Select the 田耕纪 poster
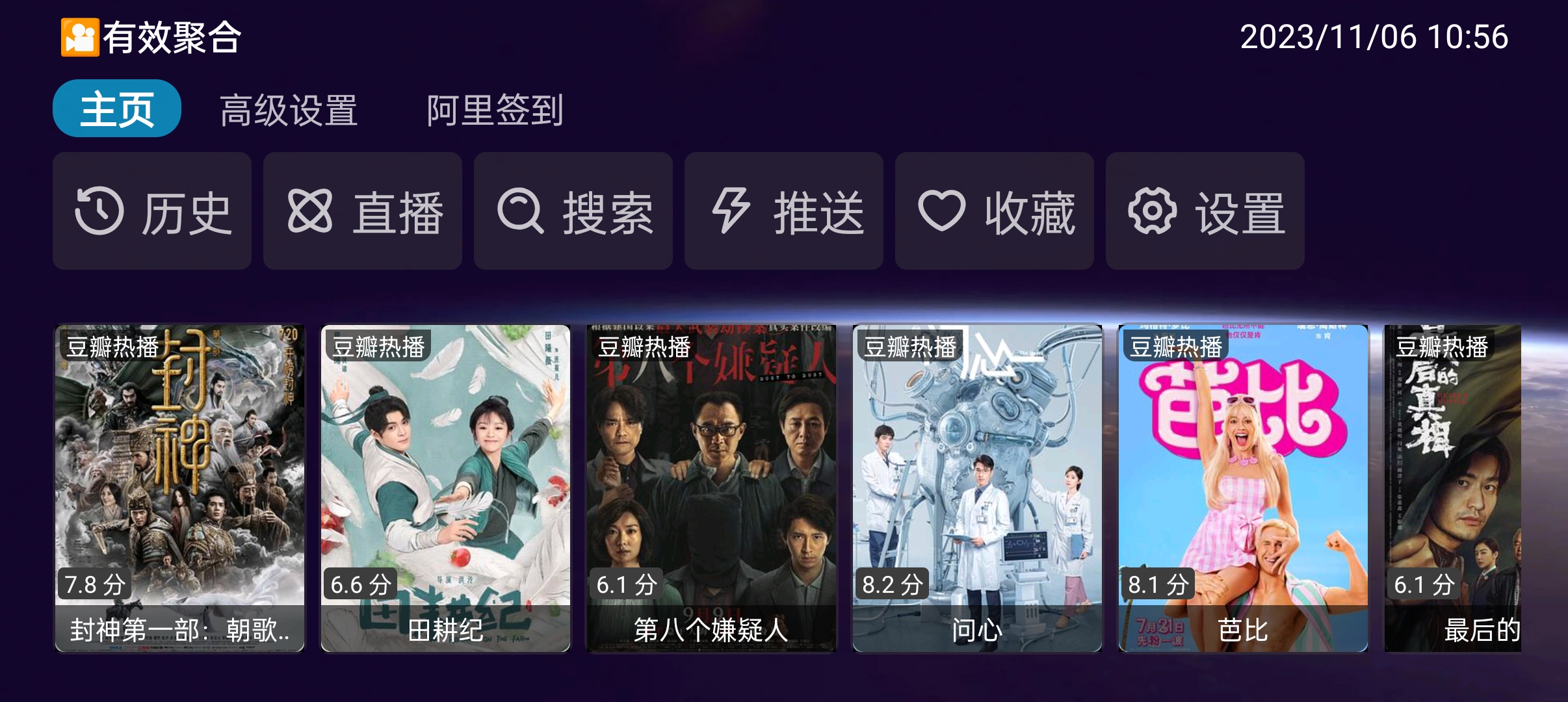The height and width of the screenshot is (702, 1568). 446,487
